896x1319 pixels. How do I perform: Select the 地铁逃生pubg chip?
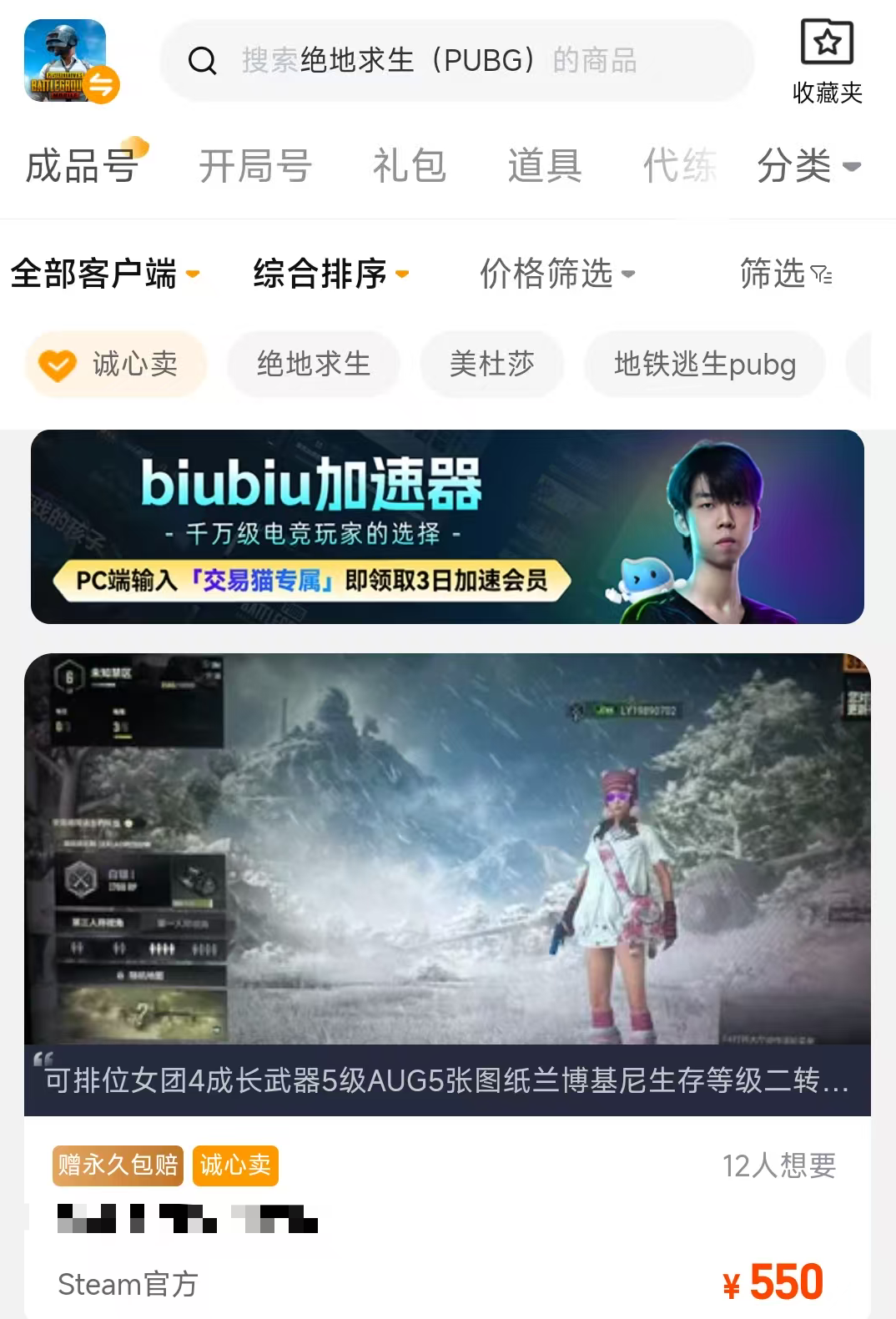click(705, 365)
